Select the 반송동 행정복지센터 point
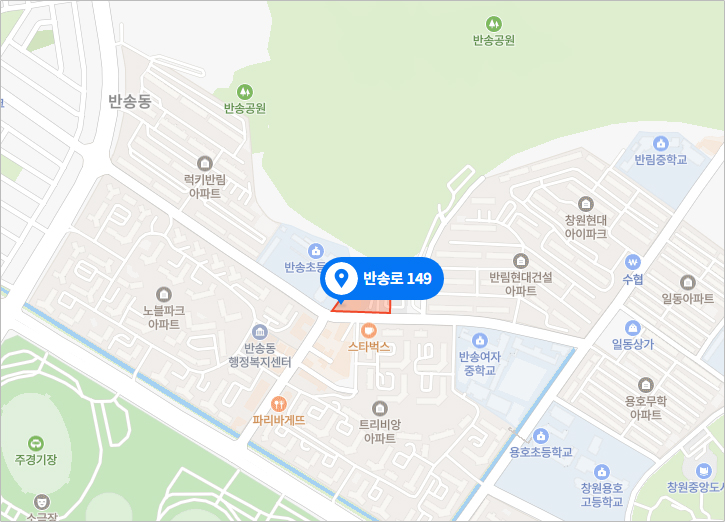Screen dimensions: 725x522 [x=260, y=332]
